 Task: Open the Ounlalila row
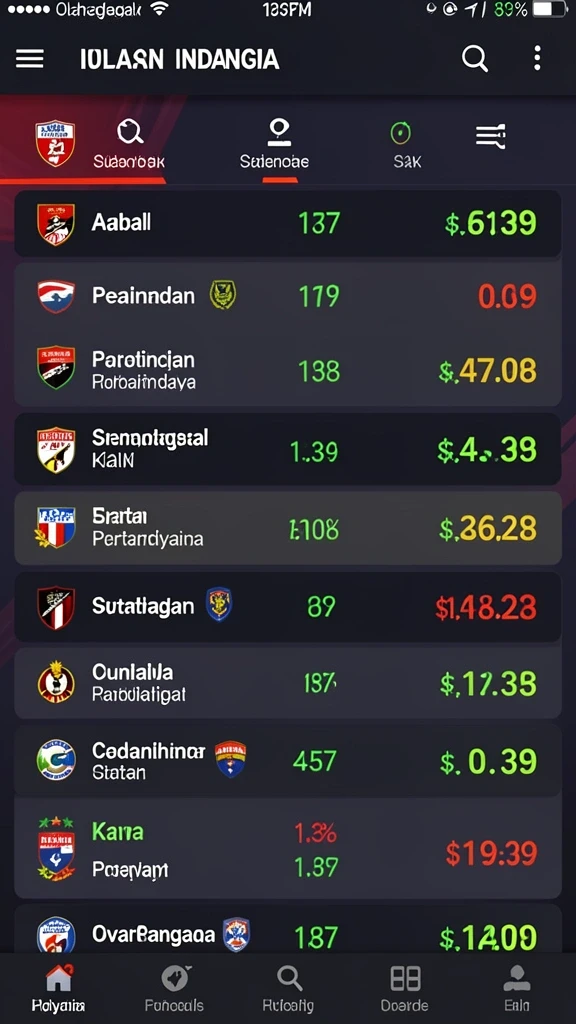click(287, 683)
